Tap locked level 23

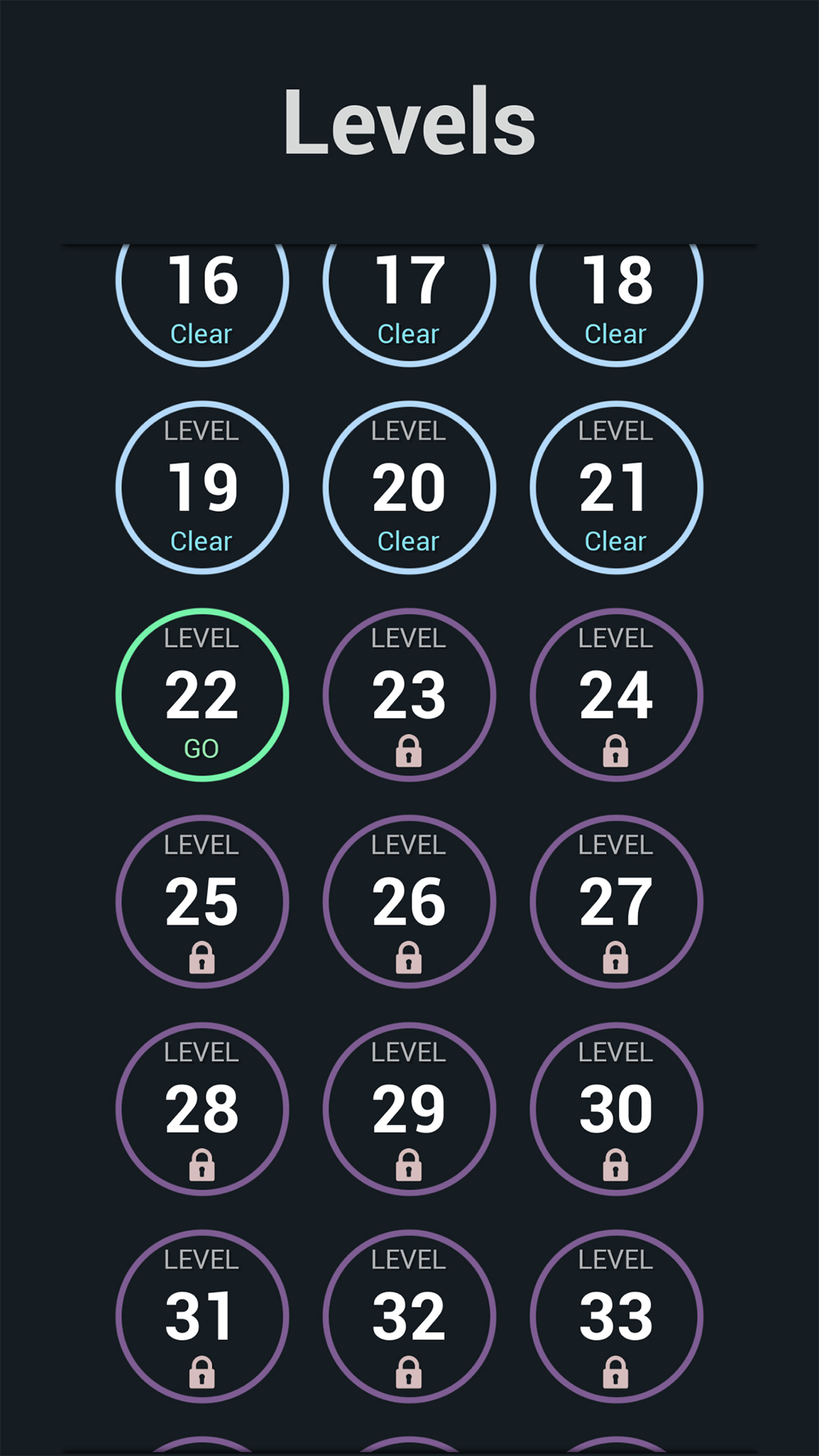[409, 694]
